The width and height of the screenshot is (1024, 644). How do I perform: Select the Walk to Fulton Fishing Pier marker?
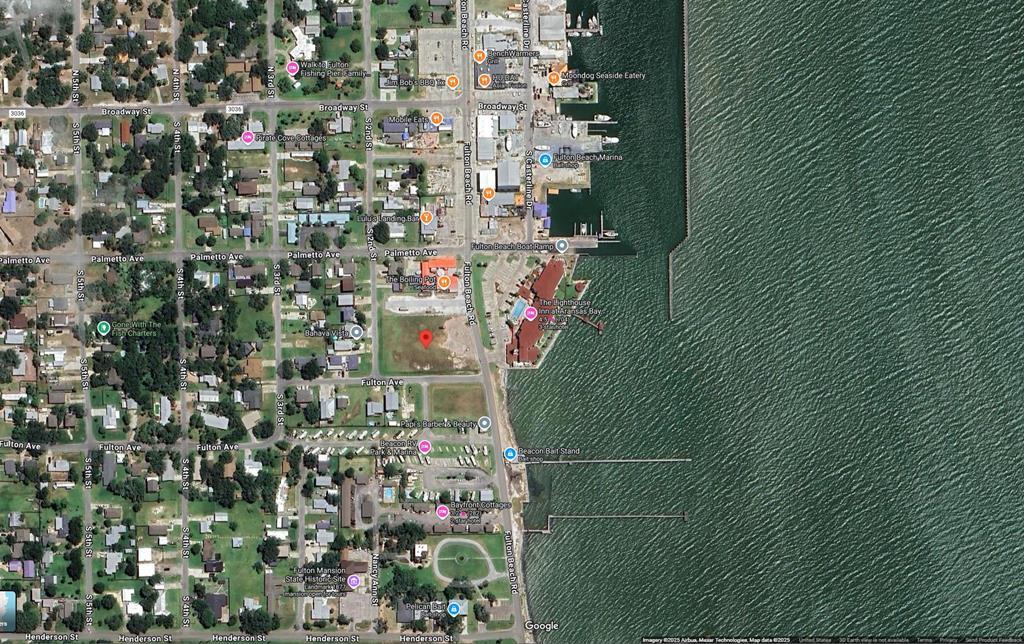[x=292, y=68]
